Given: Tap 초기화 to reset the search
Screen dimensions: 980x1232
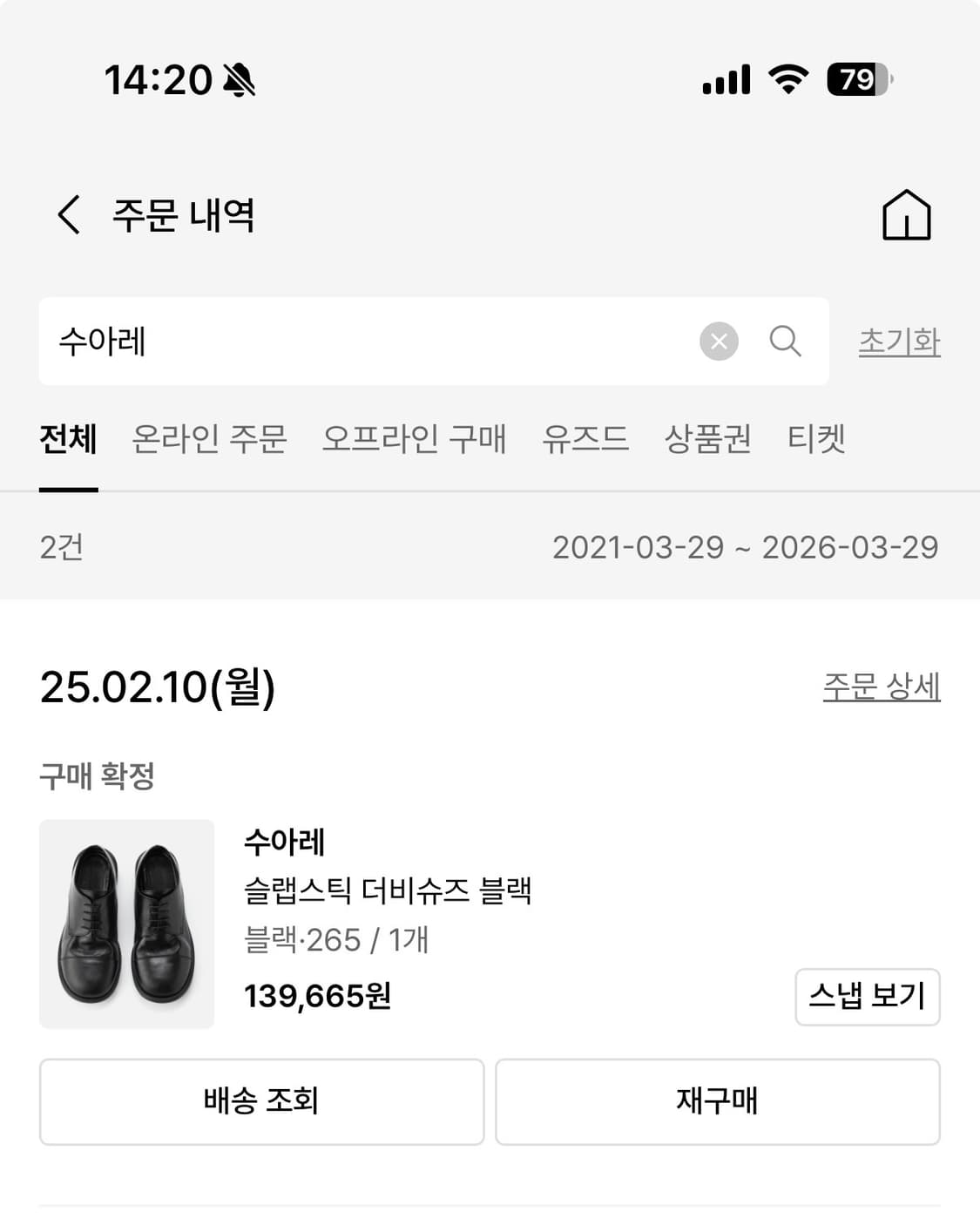Looking at the screenshot, I should tap(899, 342).
